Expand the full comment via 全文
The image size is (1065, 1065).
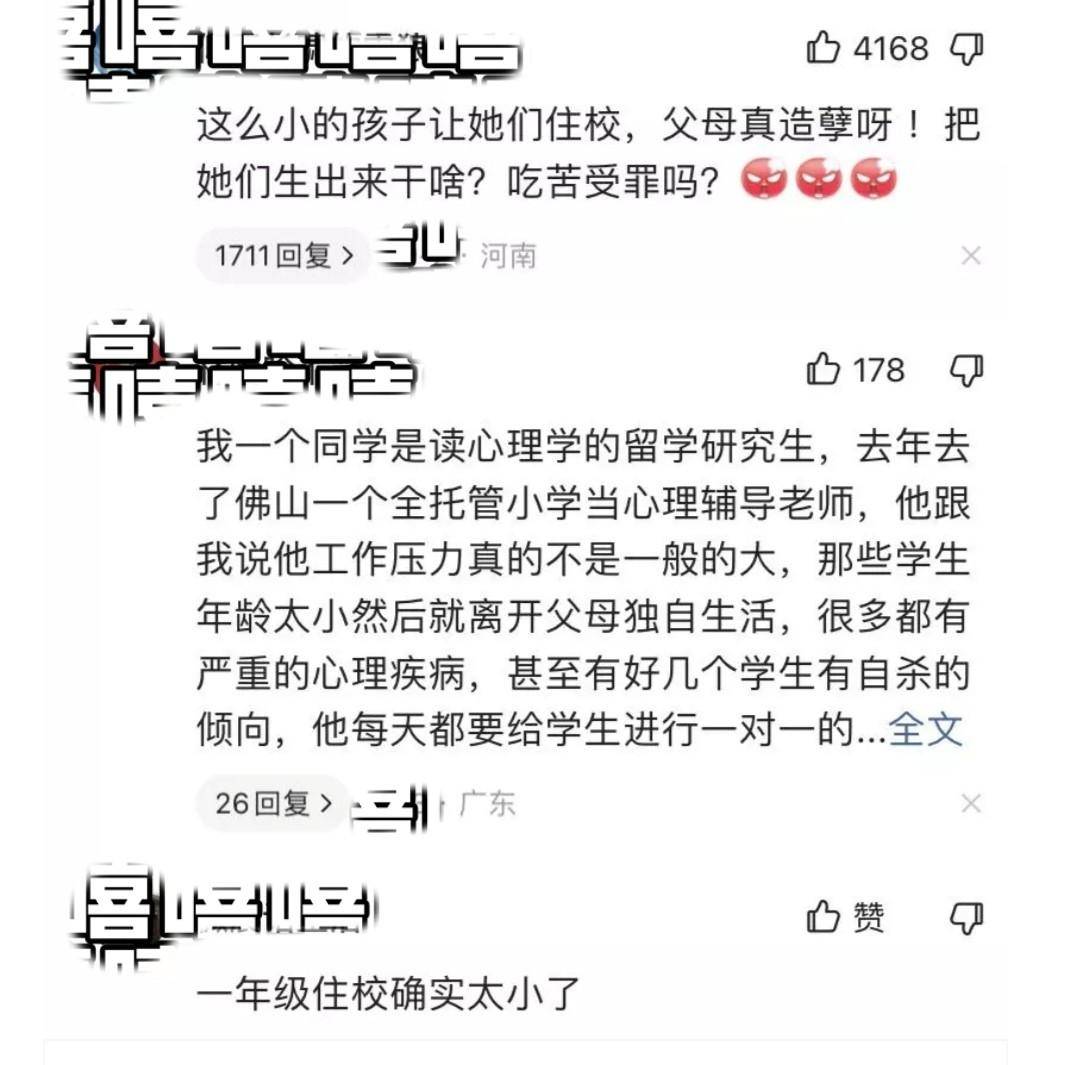925,729
